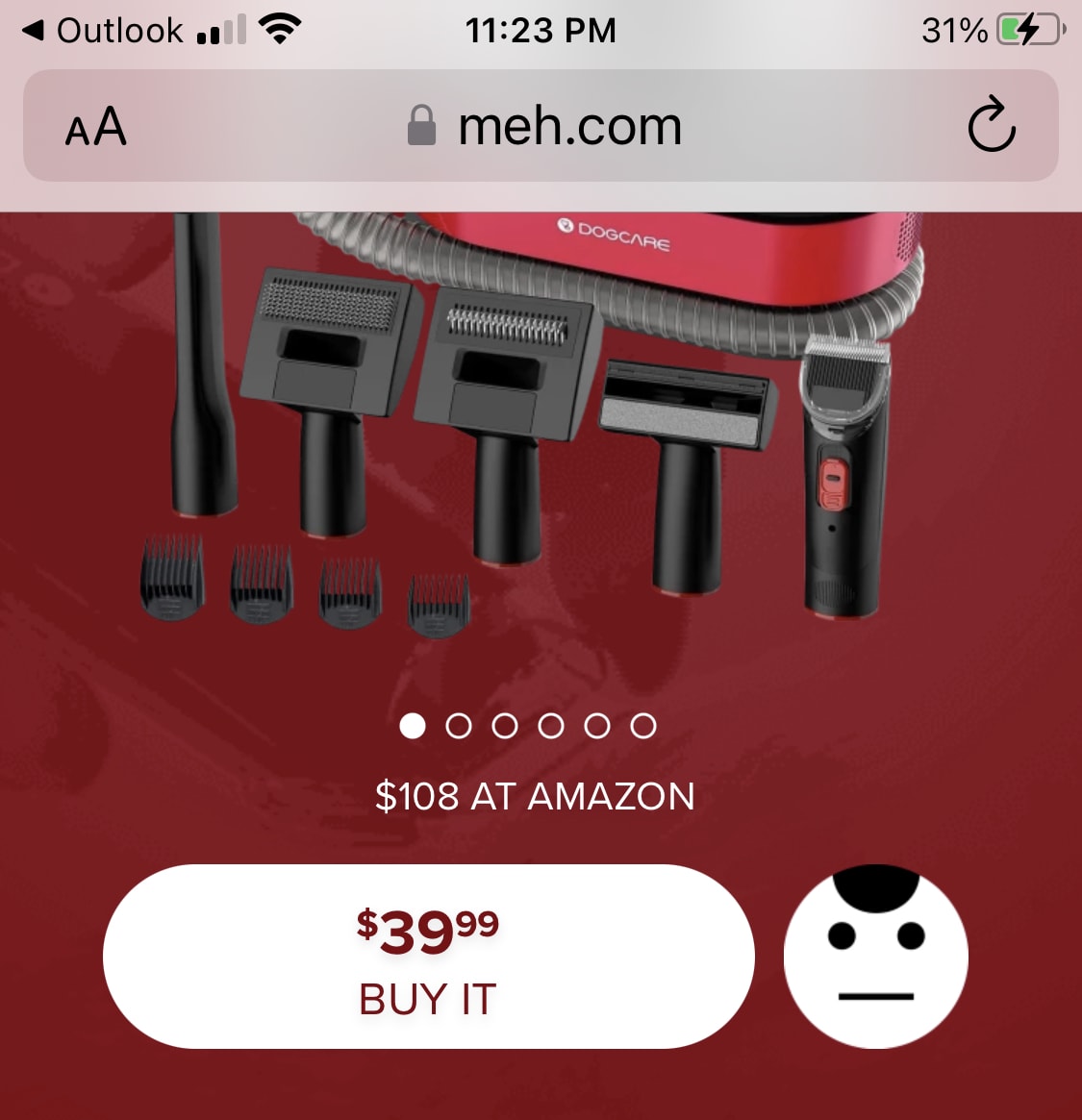Open the AA reader text options
1082x1120 pixels.
95,127
